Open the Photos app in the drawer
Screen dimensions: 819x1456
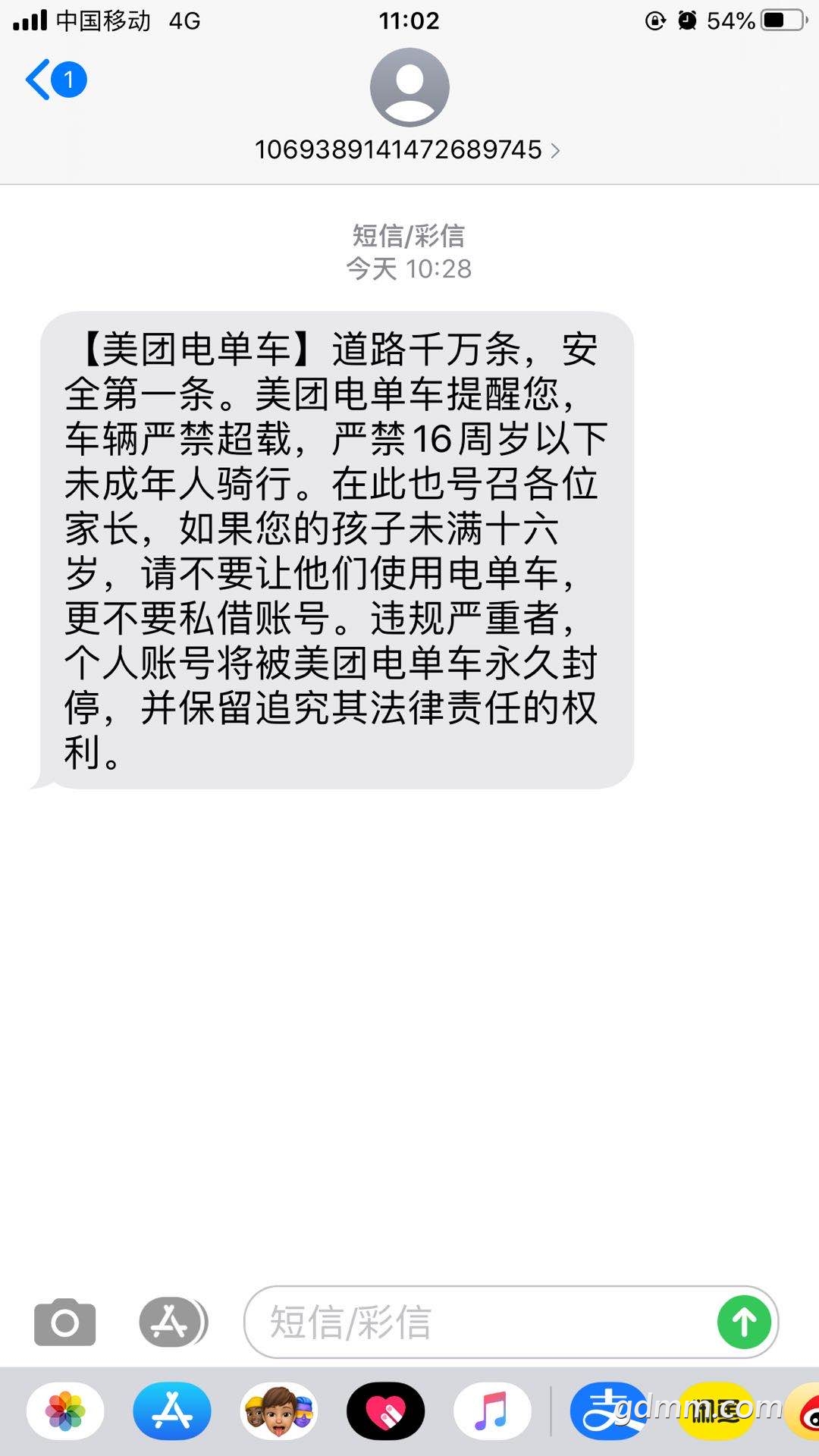[65, 1411]
